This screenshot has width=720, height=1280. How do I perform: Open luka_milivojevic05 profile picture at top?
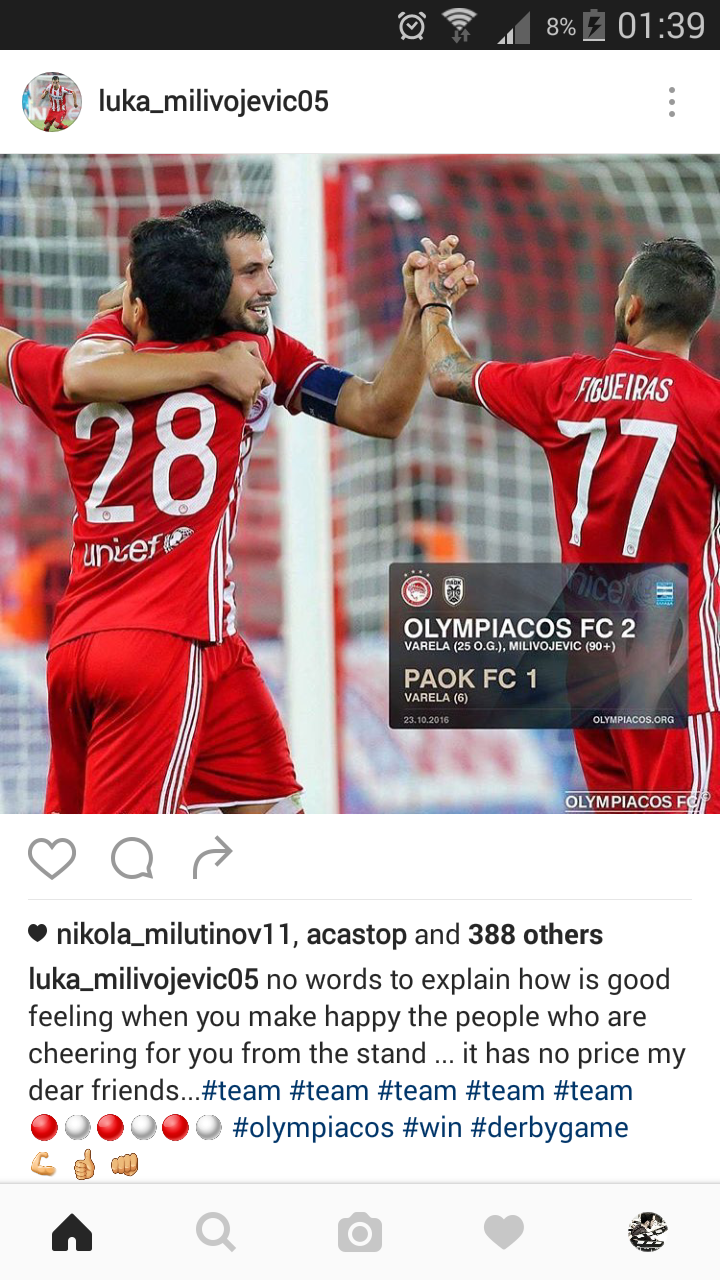point(52,102)
